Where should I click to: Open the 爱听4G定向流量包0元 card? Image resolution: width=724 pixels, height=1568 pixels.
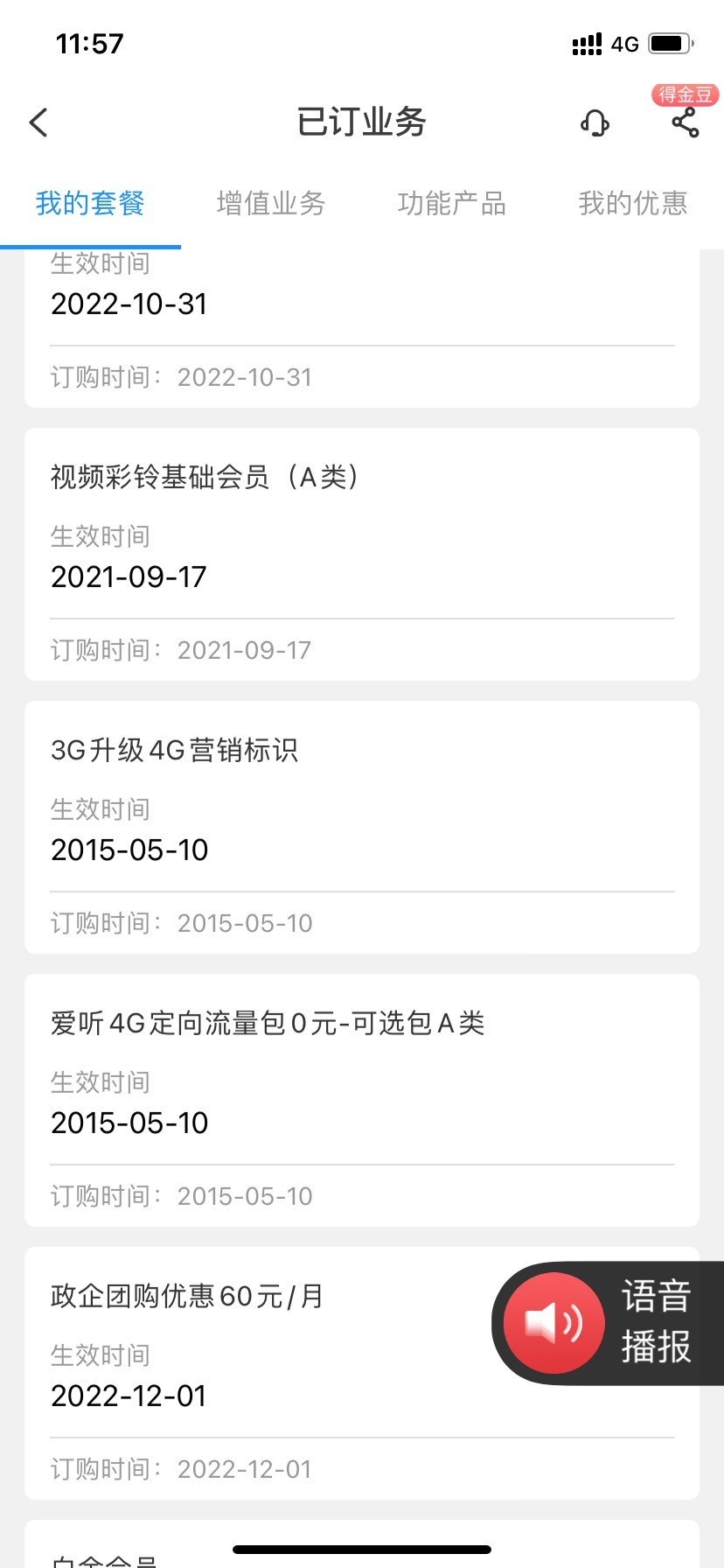(362, 1100)
